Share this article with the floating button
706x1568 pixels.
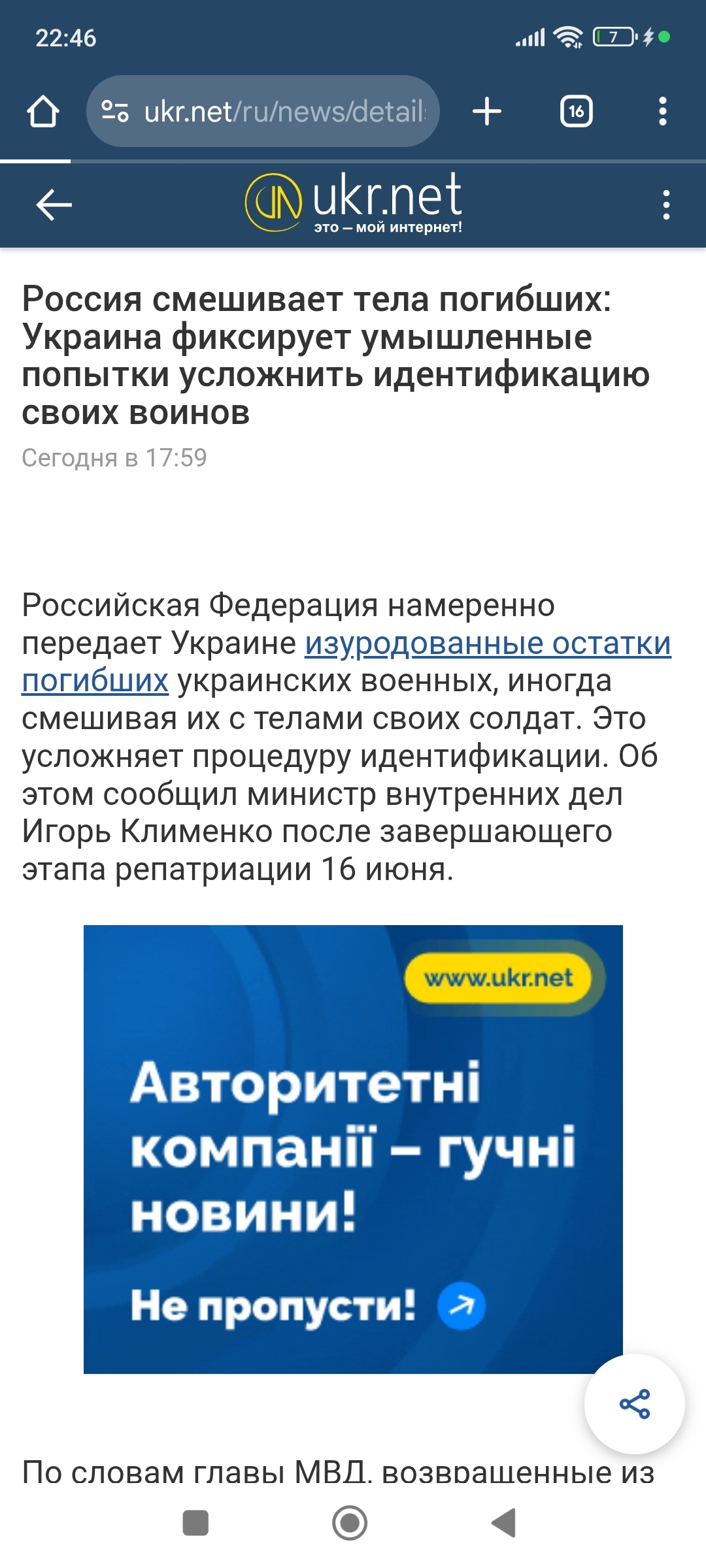tap(634, 1403)
